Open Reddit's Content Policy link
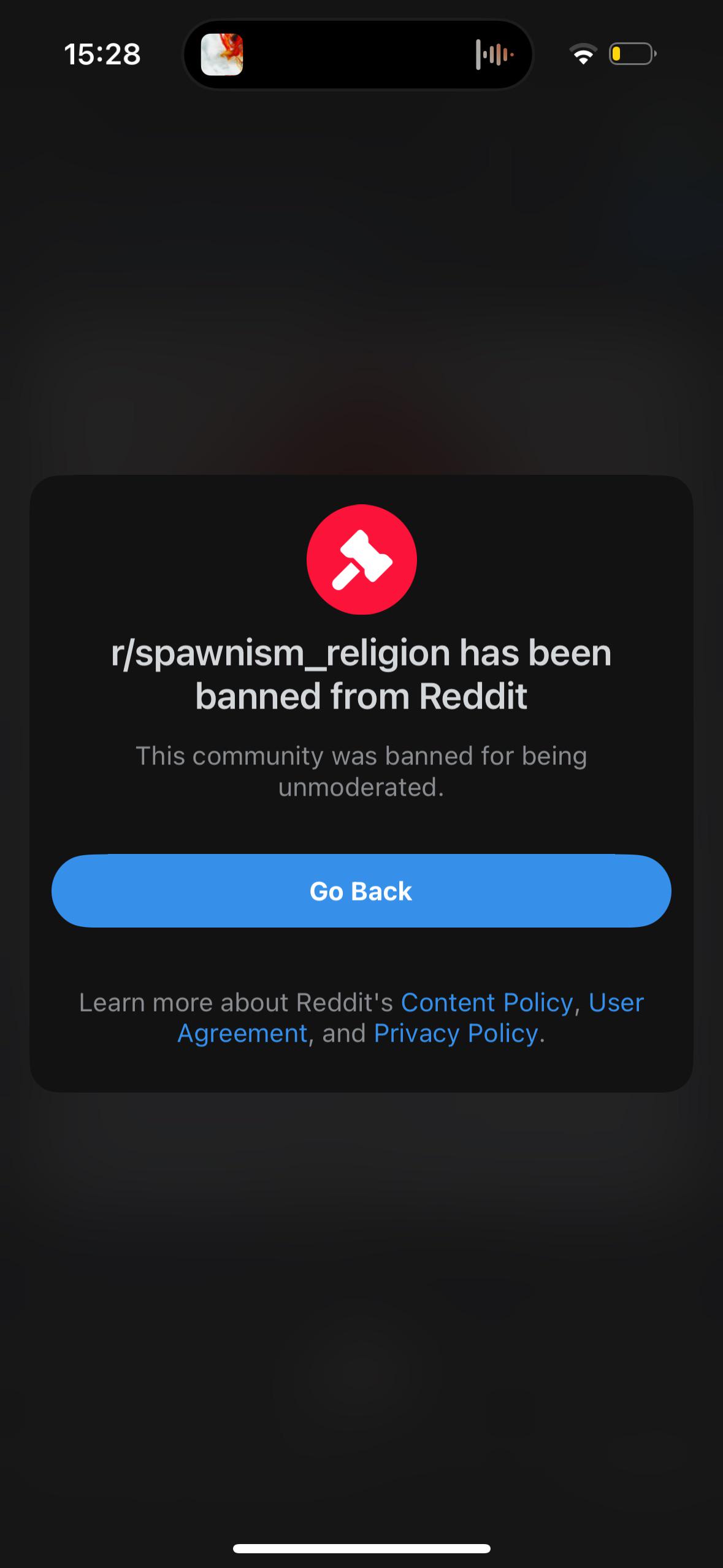 tap(487, 1002)
